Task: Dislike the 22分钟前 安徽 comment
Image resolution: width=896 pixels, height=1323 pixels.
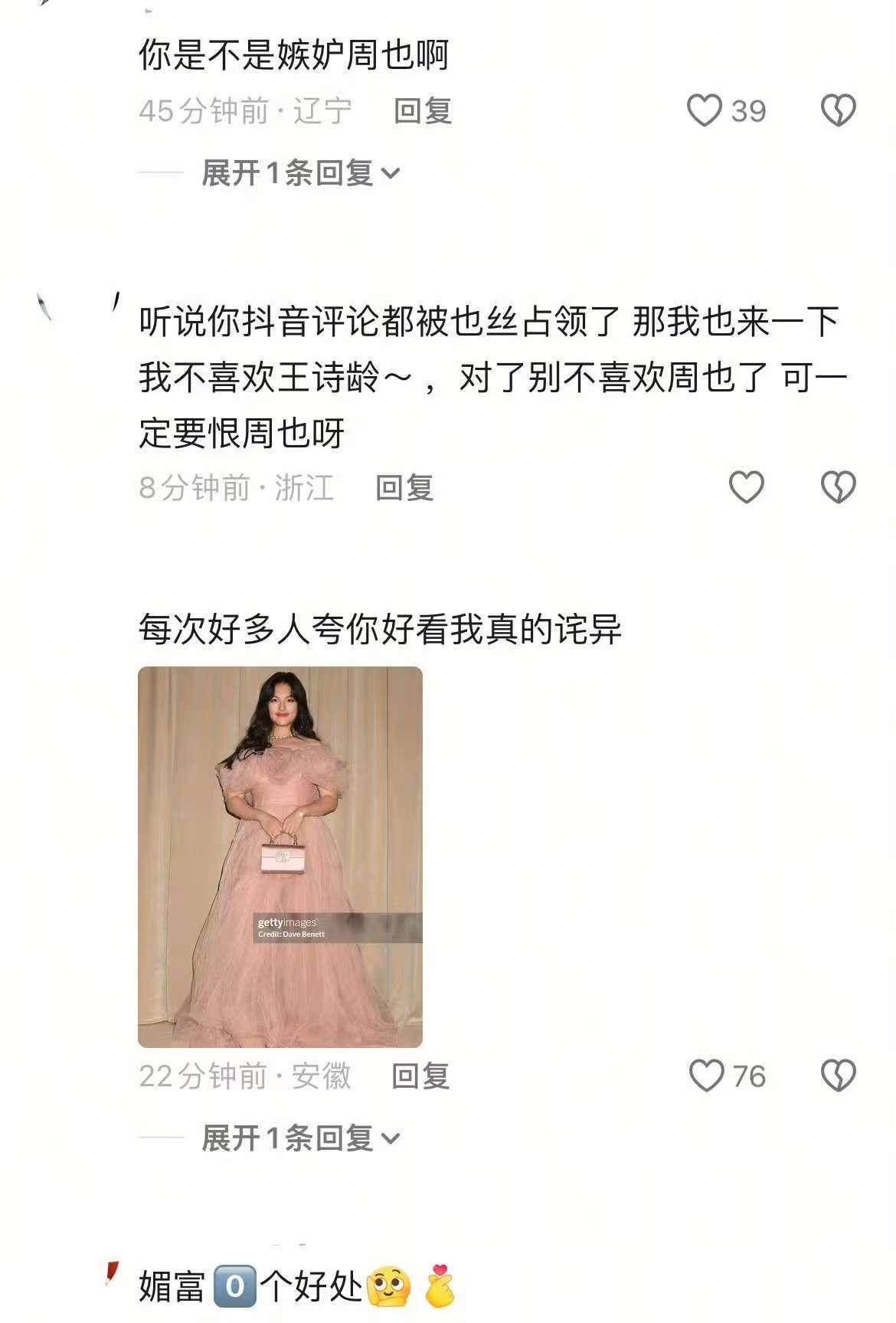Action: click(x=838, y=1076)
